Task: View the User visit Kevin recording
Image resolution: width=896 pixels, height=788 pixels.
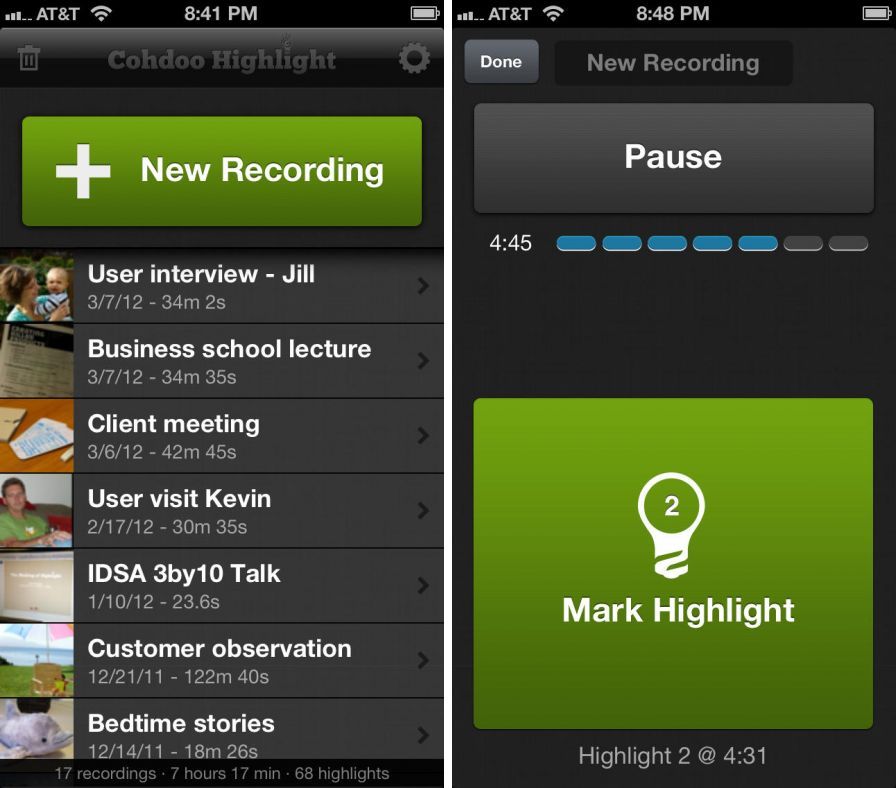Action: pos(222,511)
